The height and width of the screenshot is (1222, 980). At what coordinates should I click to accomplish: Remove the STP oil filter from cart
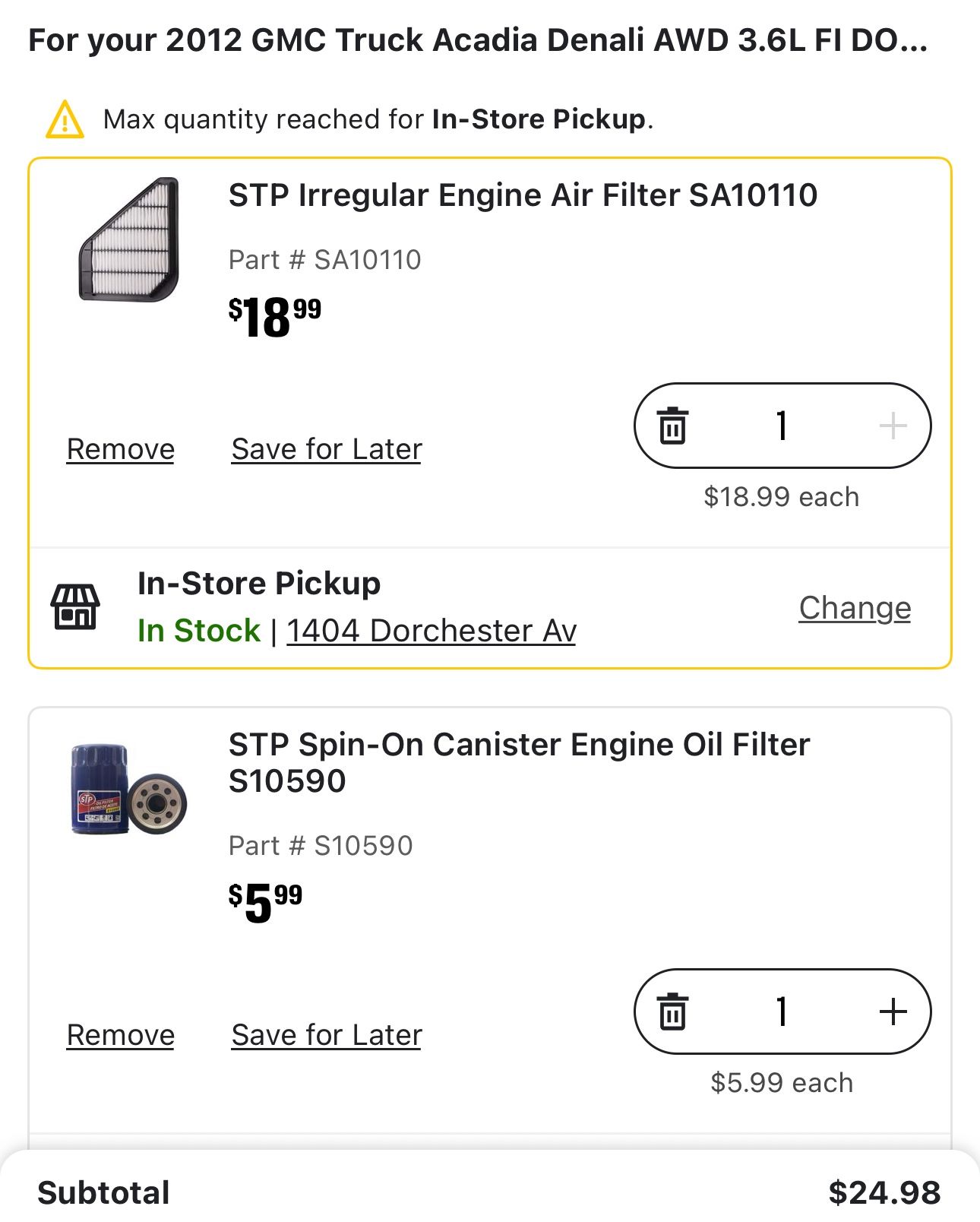pyautogui.click(x=120, y=1034)
